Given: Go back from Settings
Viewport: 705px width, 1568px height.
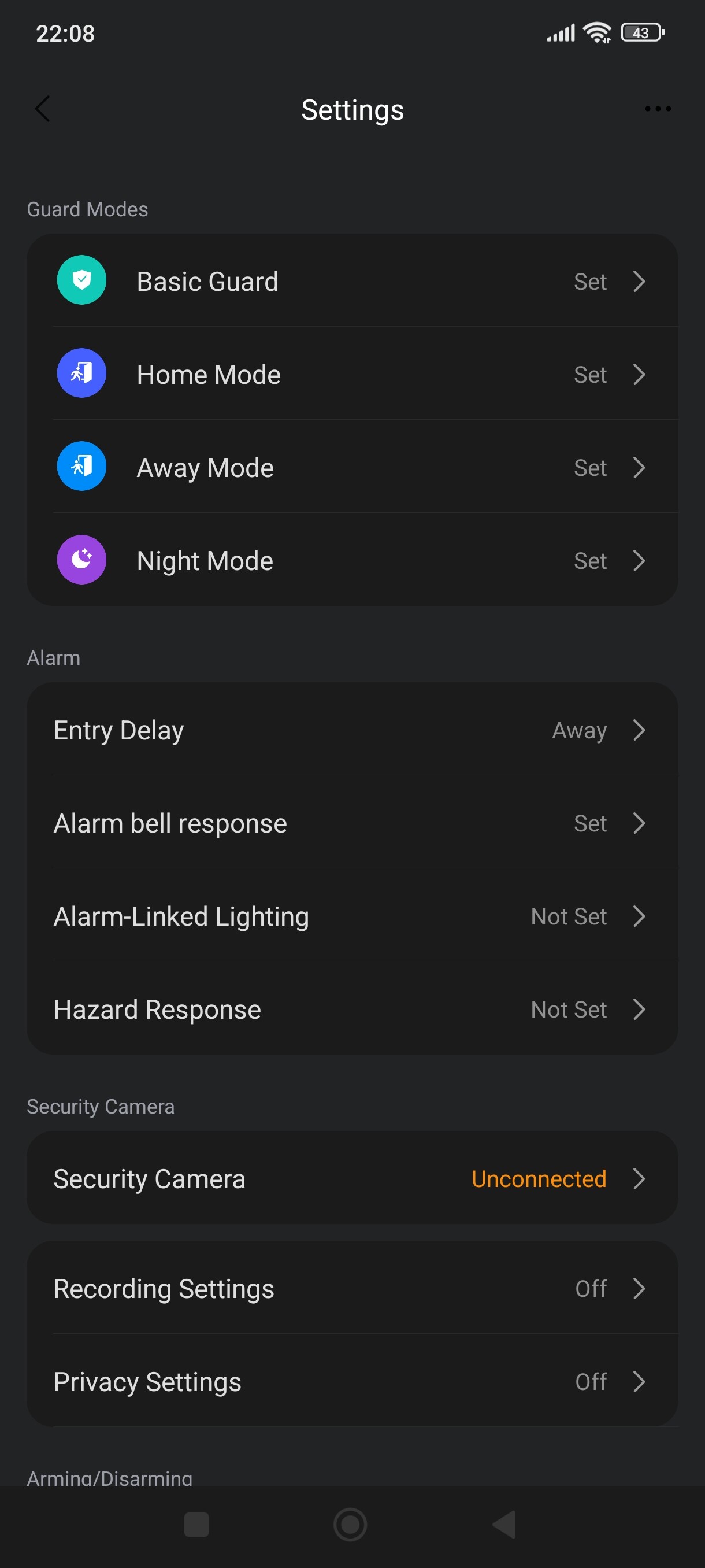Looking at the screenshot, I should tap(43, 110).
